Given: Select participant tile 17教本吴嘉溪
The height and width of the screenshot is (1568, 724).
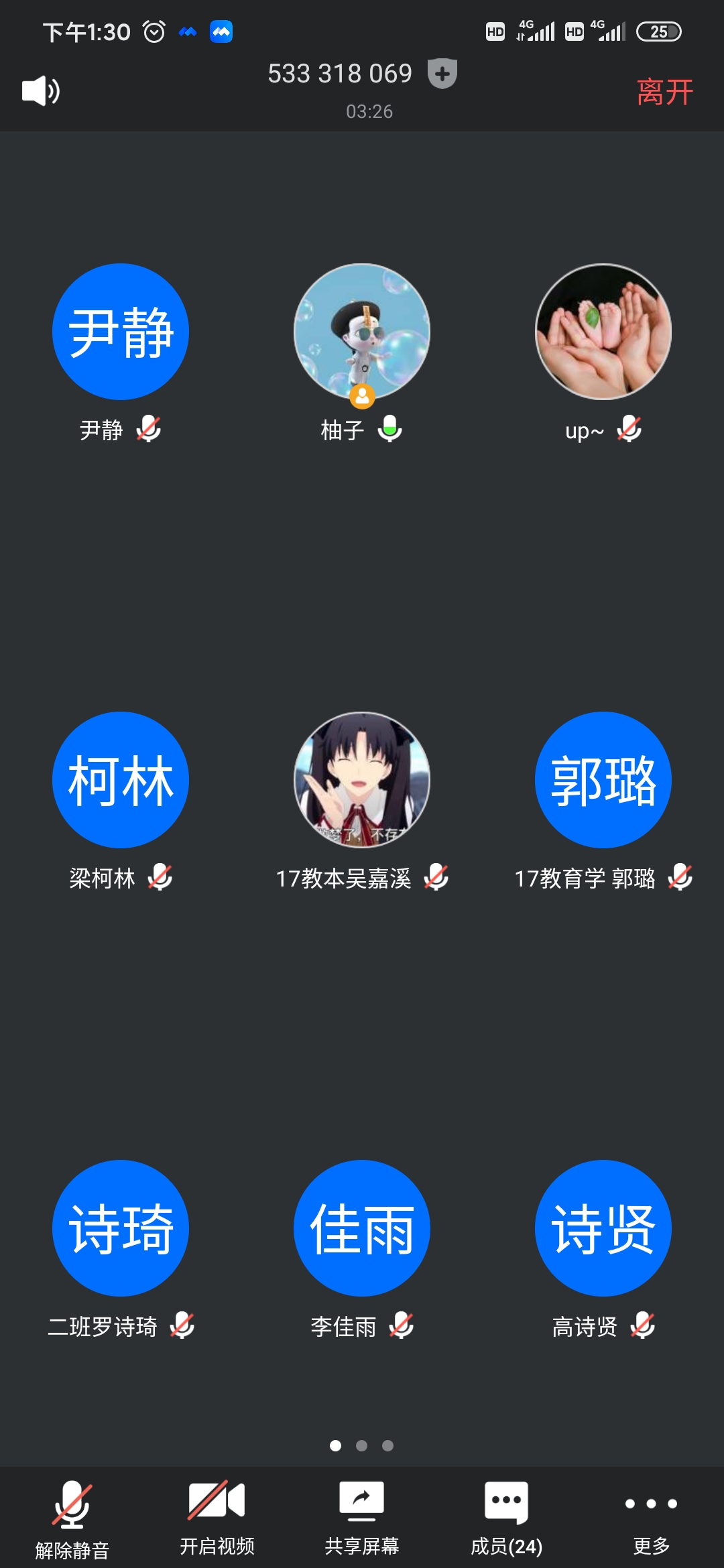Looking at the screenshot, I should pos(362,780).
